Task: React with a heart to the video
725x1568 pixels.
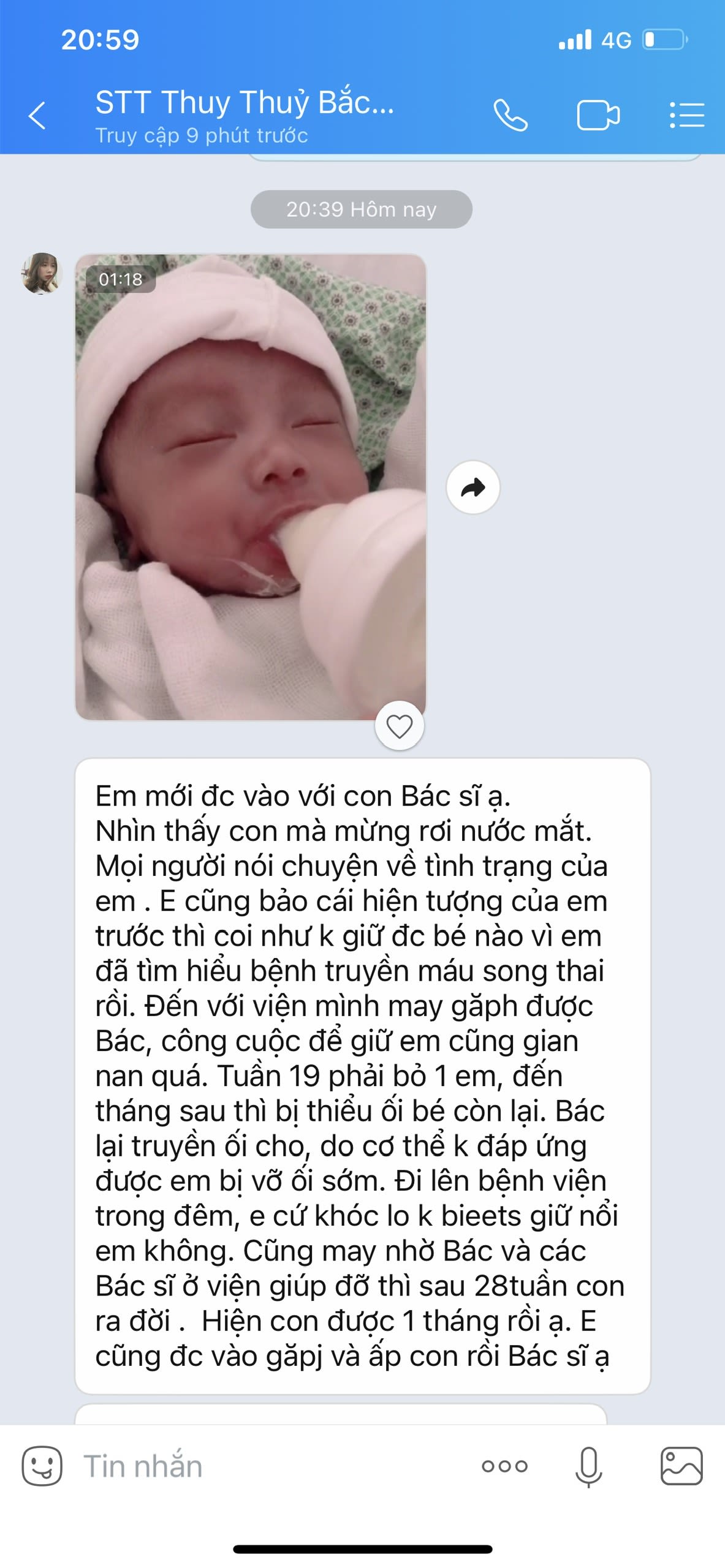Action: pos(400,726)
